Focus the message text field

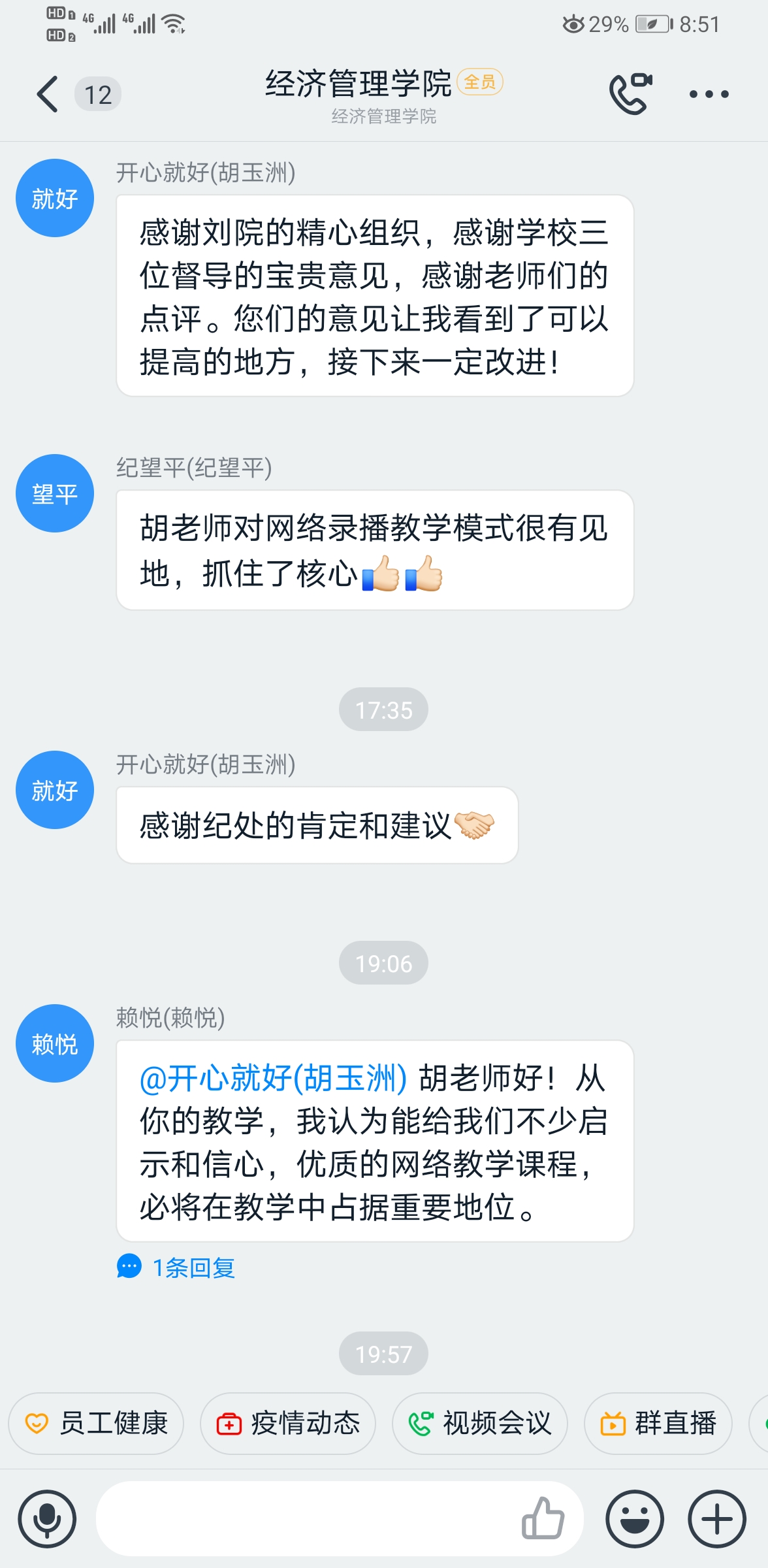tap(307, 1518)
